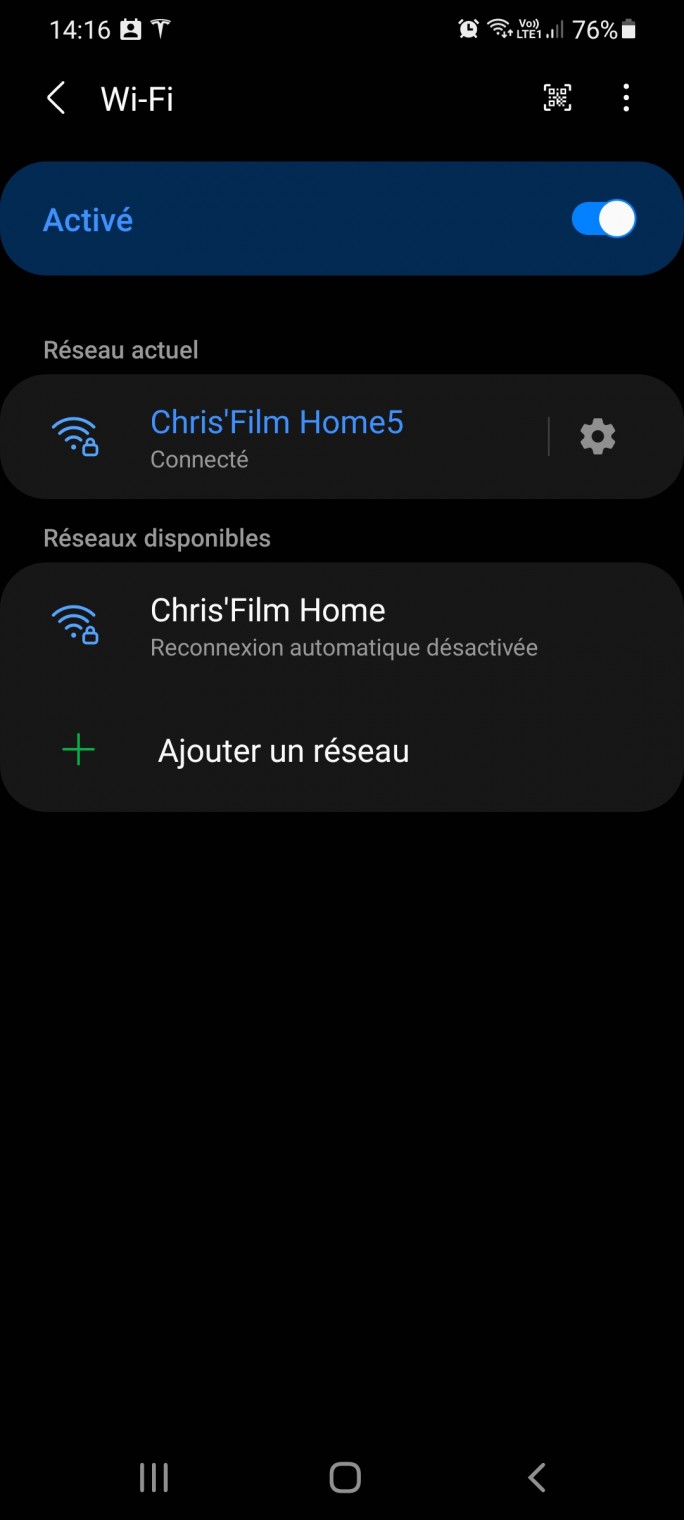Open the QR code scanner
Image resolution: width=684 pixels, height=1520 pixels.
tap(557, 98)
